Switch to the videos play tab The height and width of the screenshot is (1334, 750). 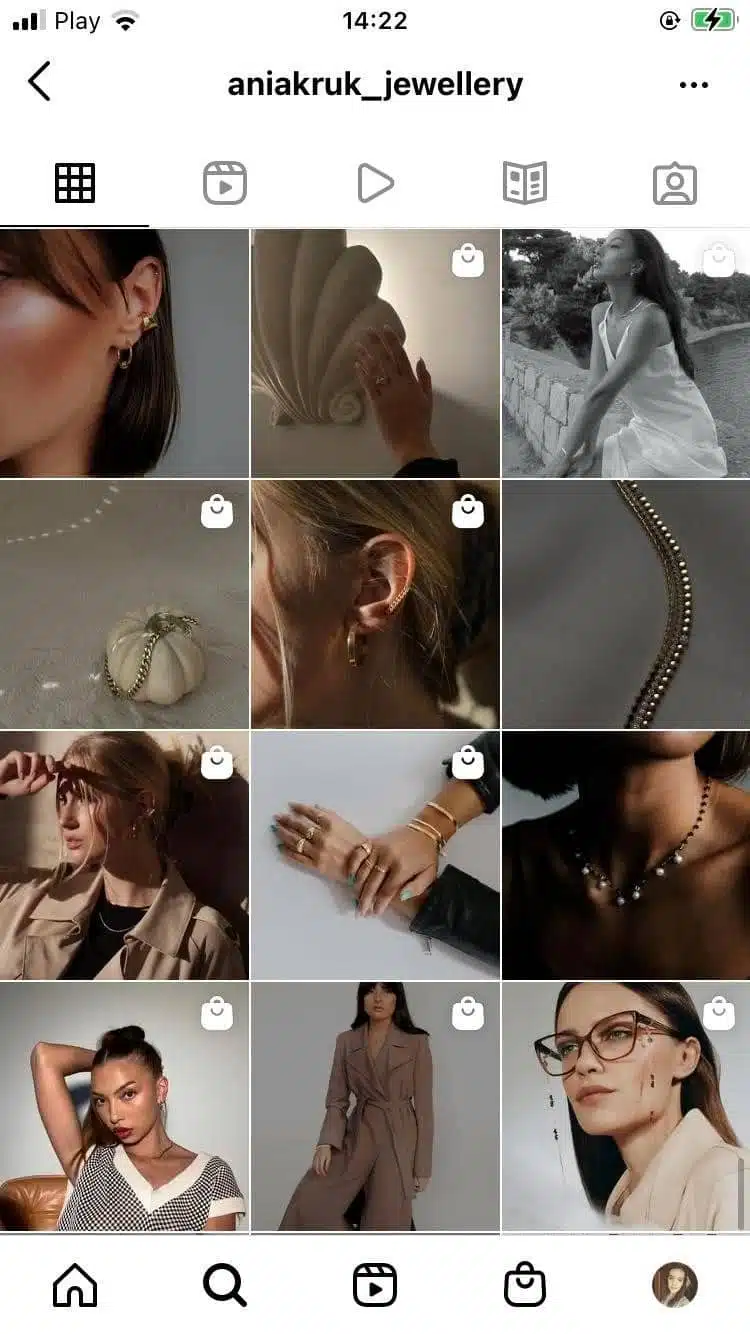375,184
